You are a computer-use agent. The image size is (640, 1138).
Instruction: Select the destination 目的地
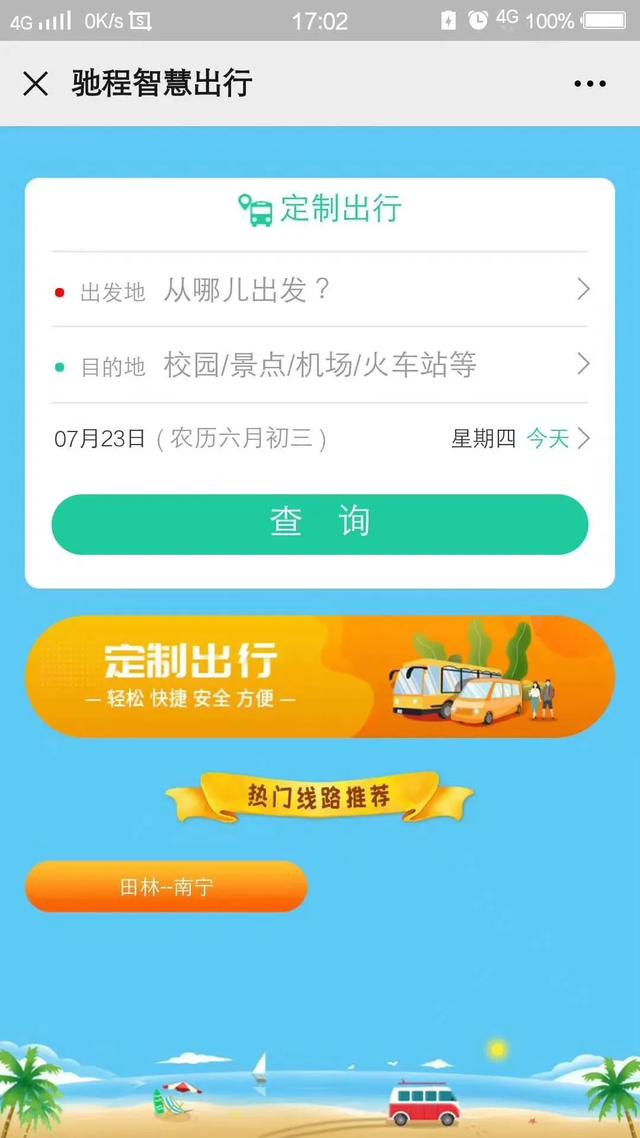[x=320, y=365]
